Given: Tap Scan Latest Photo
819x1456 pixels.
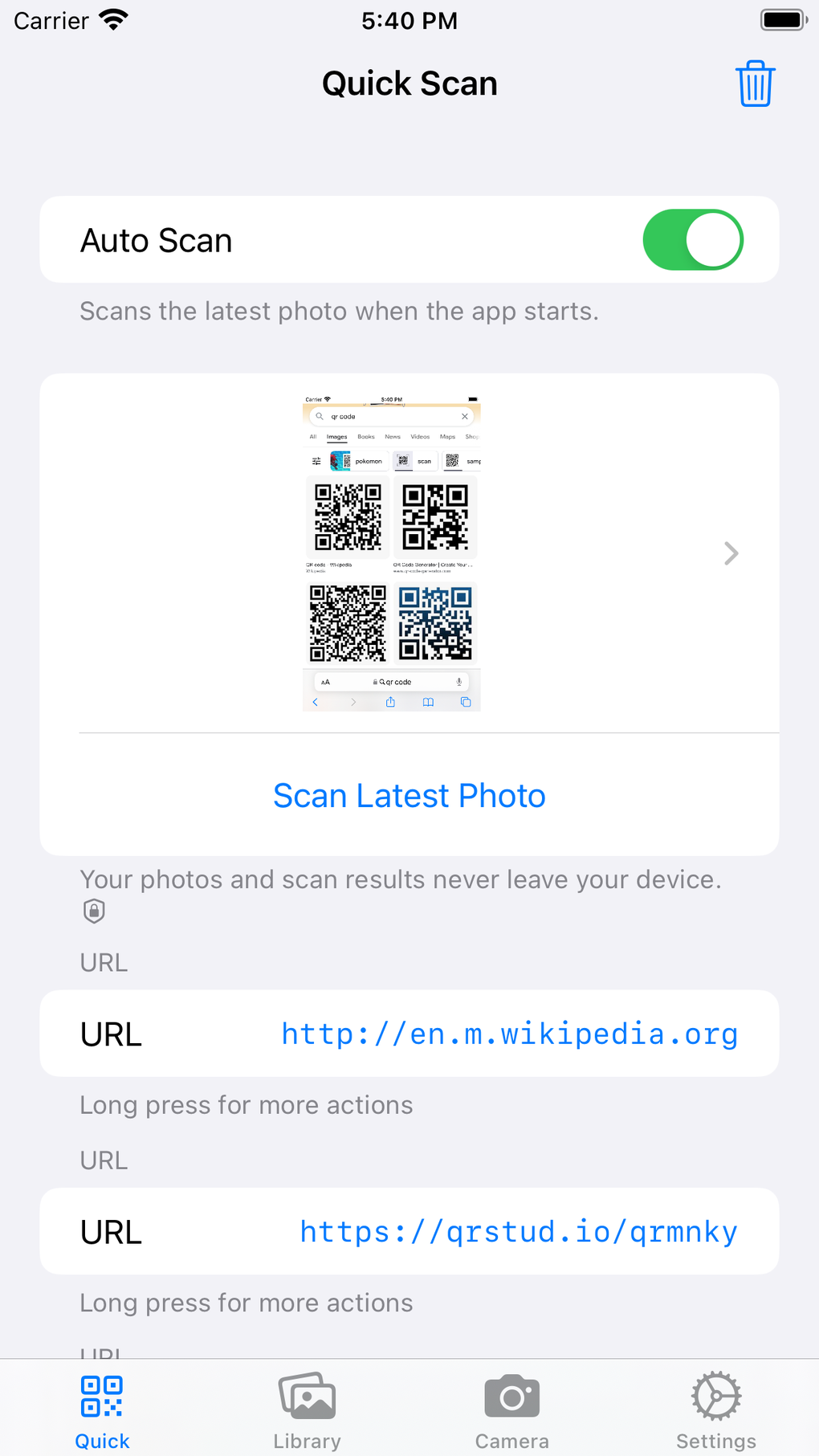Looking at the screenshot, I should [x=409, y=795].
